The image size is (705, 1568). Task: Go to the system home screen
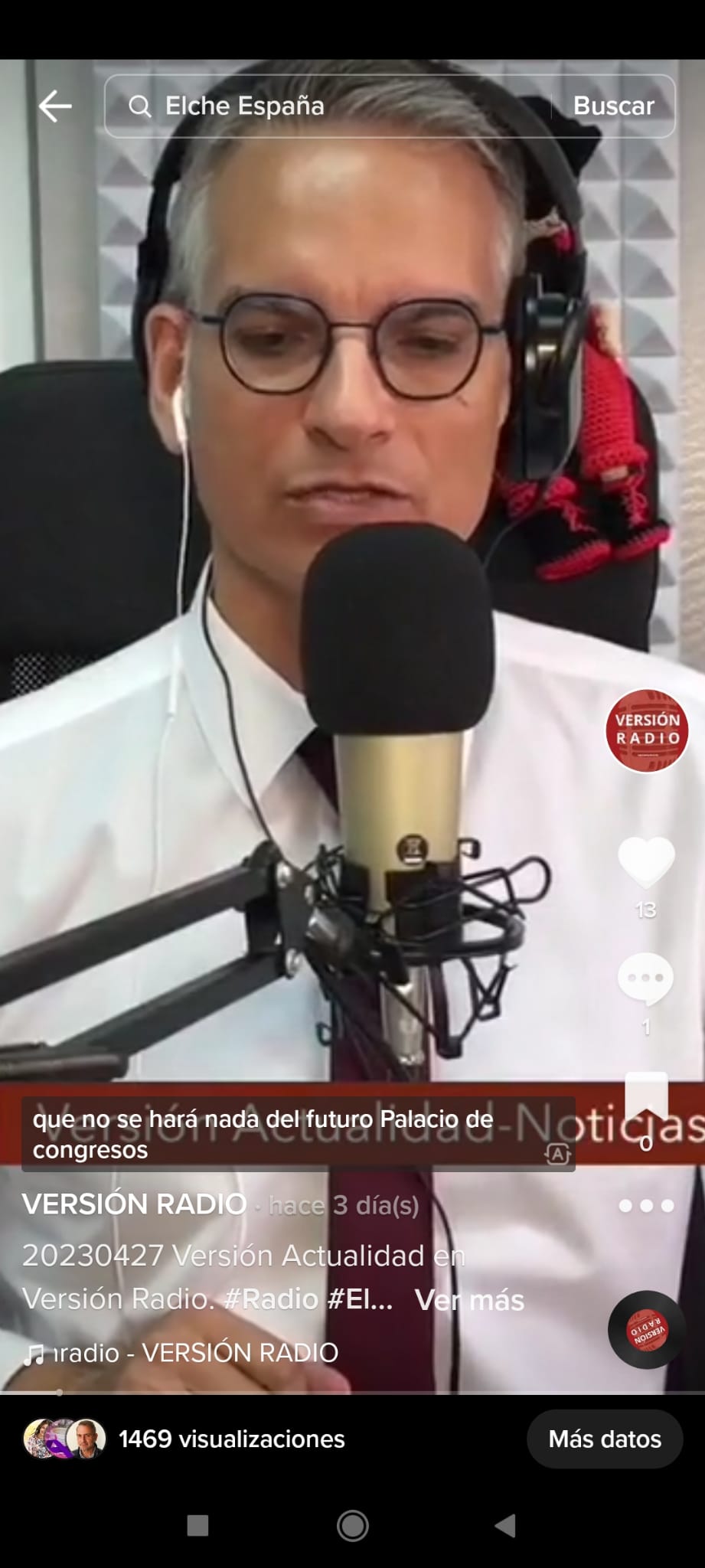(352, 1526)
